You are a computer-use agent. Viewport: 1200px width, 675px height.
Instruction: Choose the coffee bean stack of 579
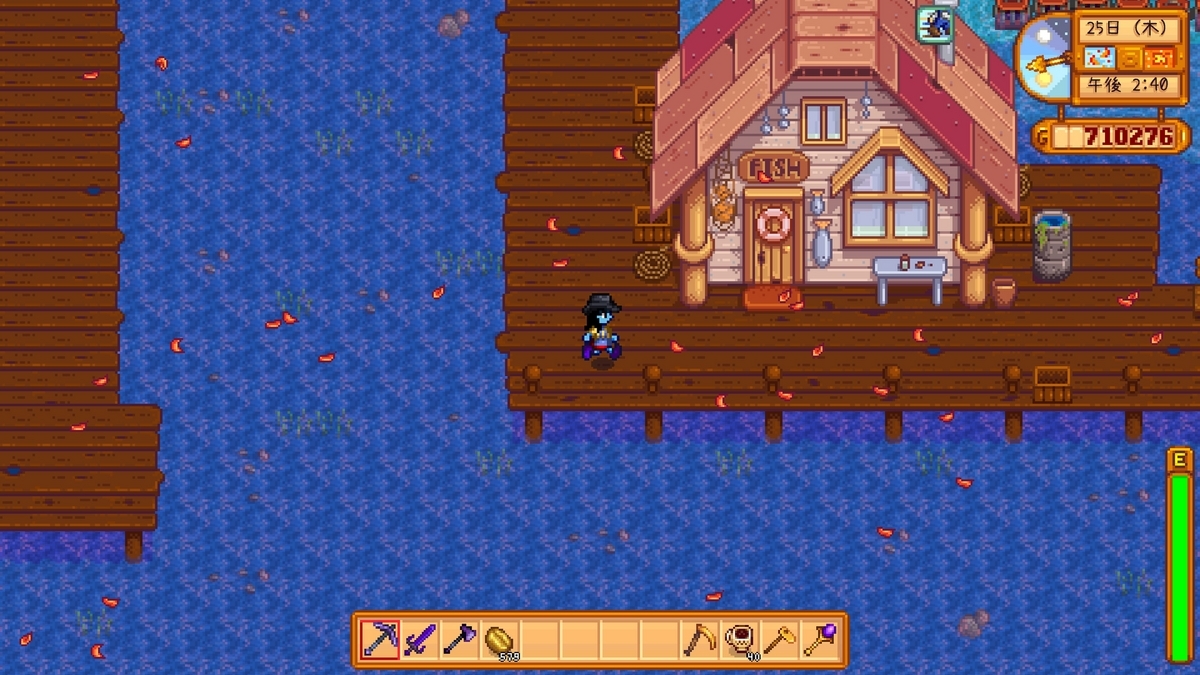point(500,639)
